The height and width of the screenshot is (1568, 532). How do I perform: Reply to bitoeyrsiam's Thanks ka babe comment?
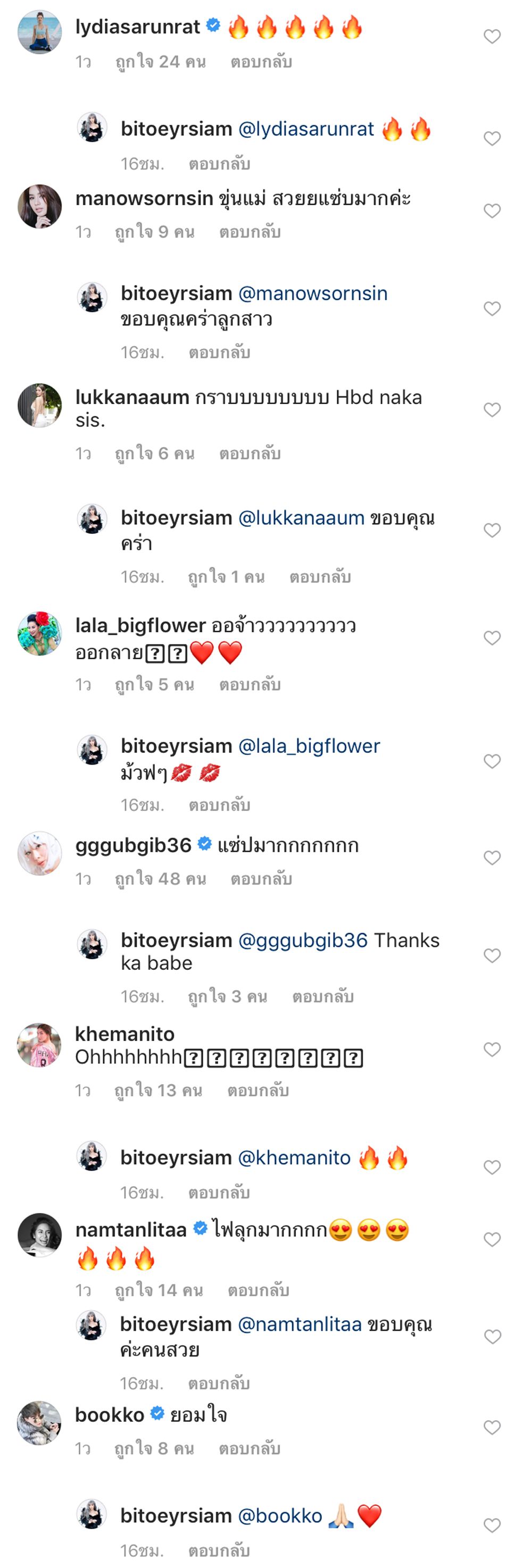[x=322, y=996]
